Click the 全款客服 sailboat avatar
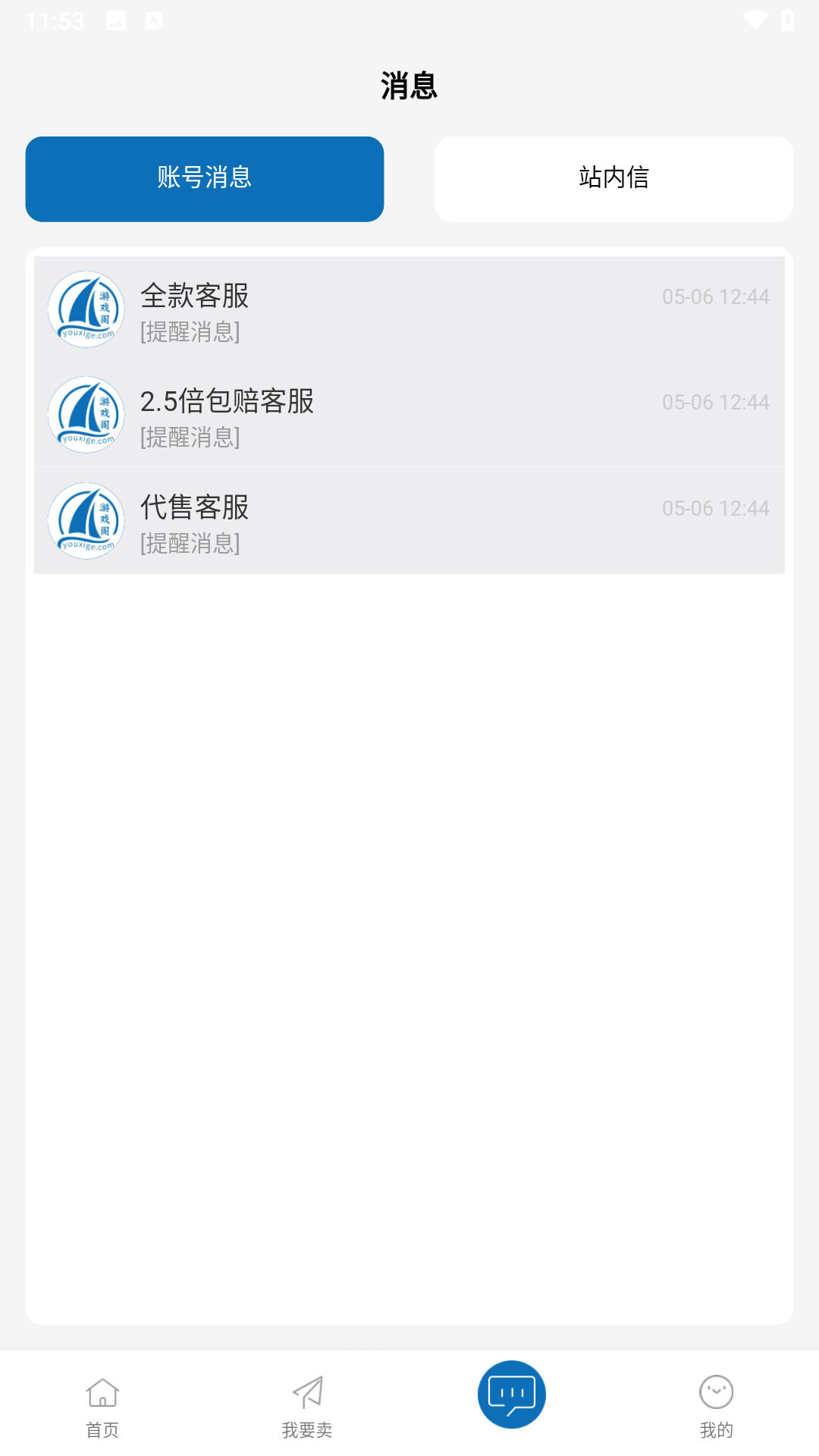Screen dimensions: 819x1456 (x=86, y=309)
